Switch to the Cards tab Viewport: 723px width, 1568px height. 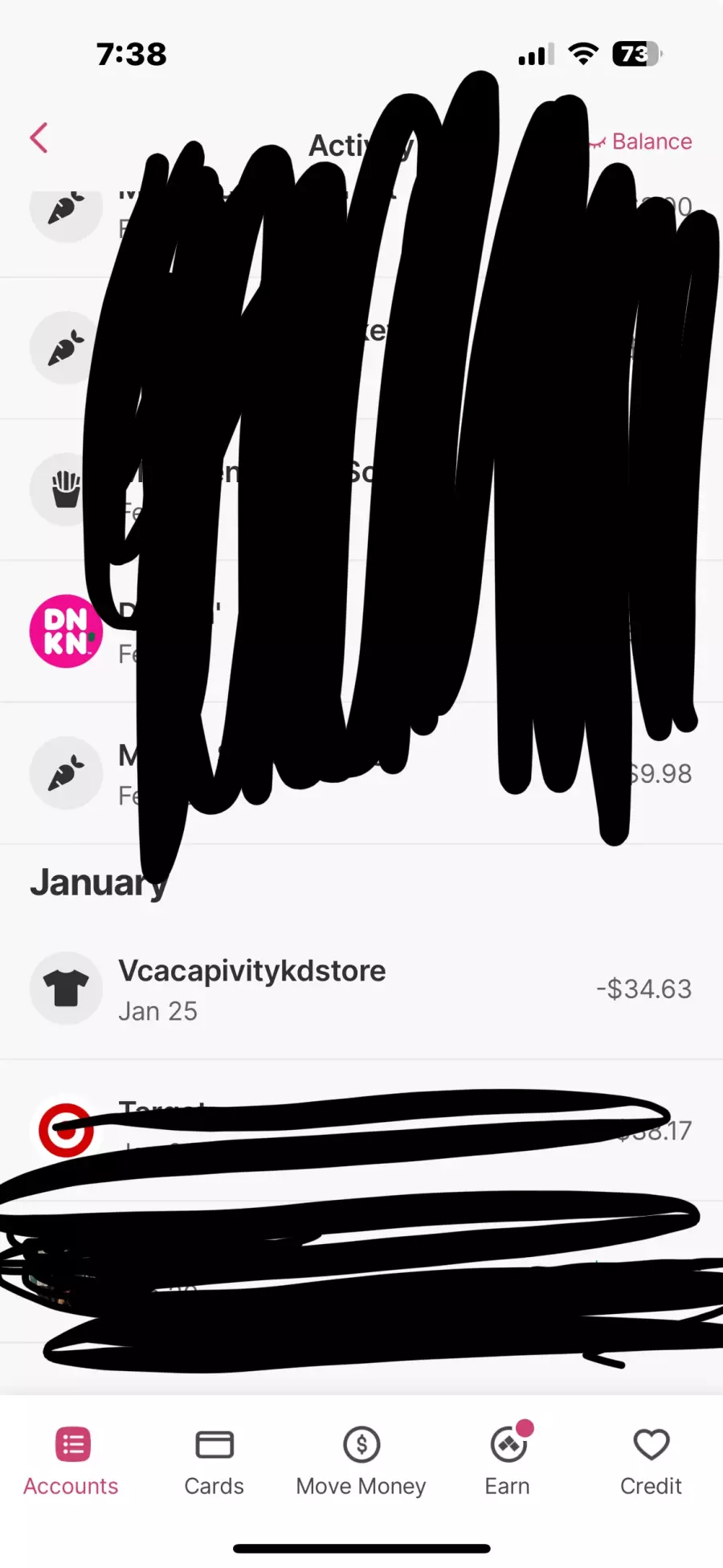(214, 1462)
